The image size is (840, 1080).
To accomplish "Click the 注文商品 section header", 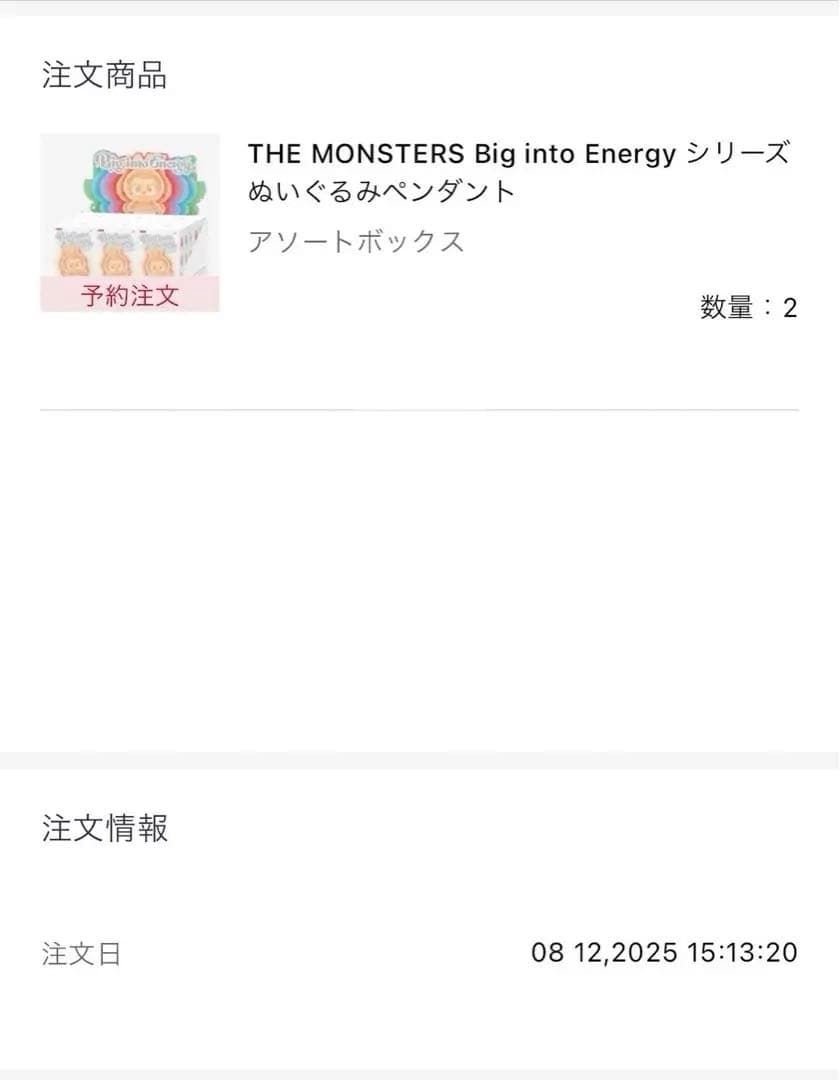I will click(106, 73).
